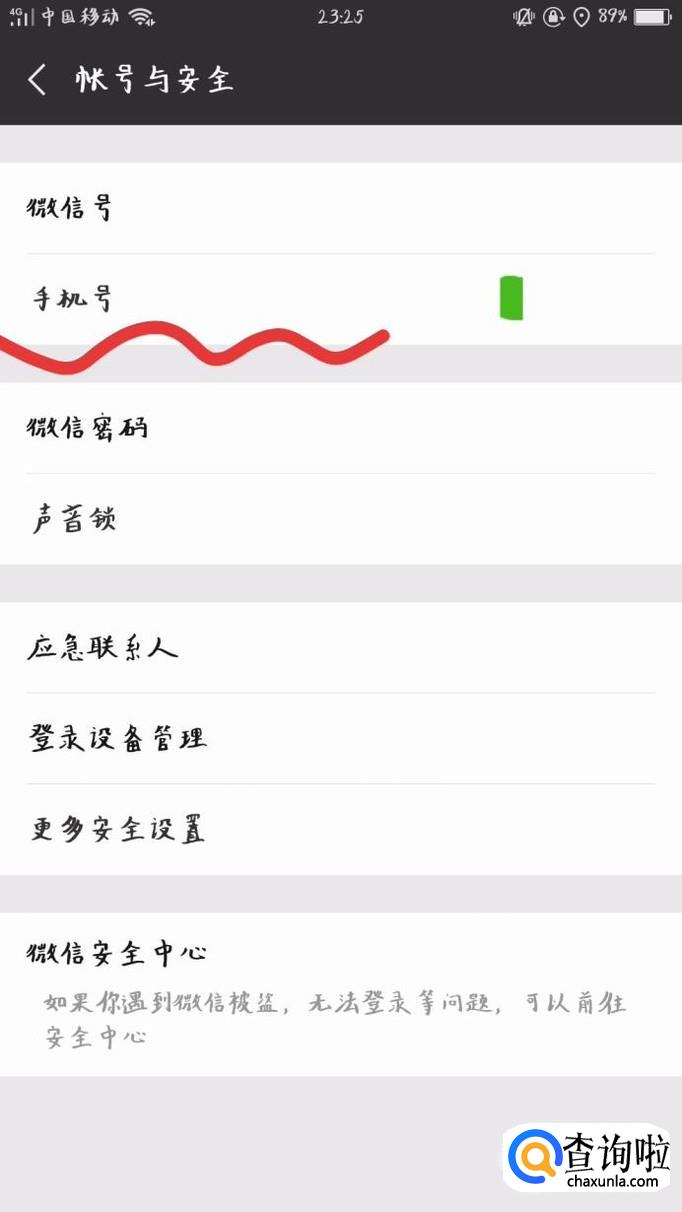
Task: Open the 微信号 row
Action: click(340, 208)
